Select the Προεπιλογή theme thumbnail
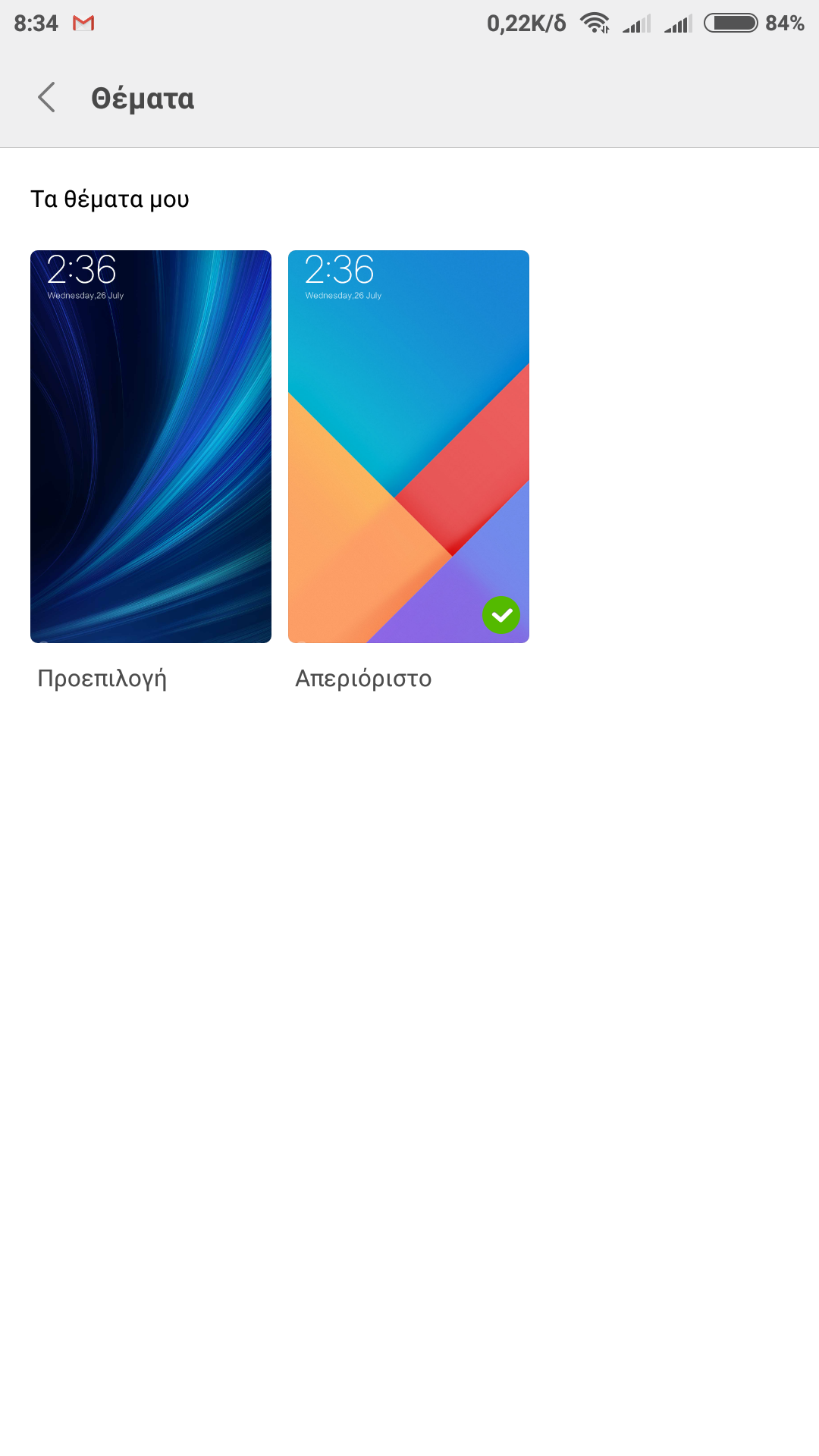Screen dimensions: 819x1456 click(x=151, y=447)
